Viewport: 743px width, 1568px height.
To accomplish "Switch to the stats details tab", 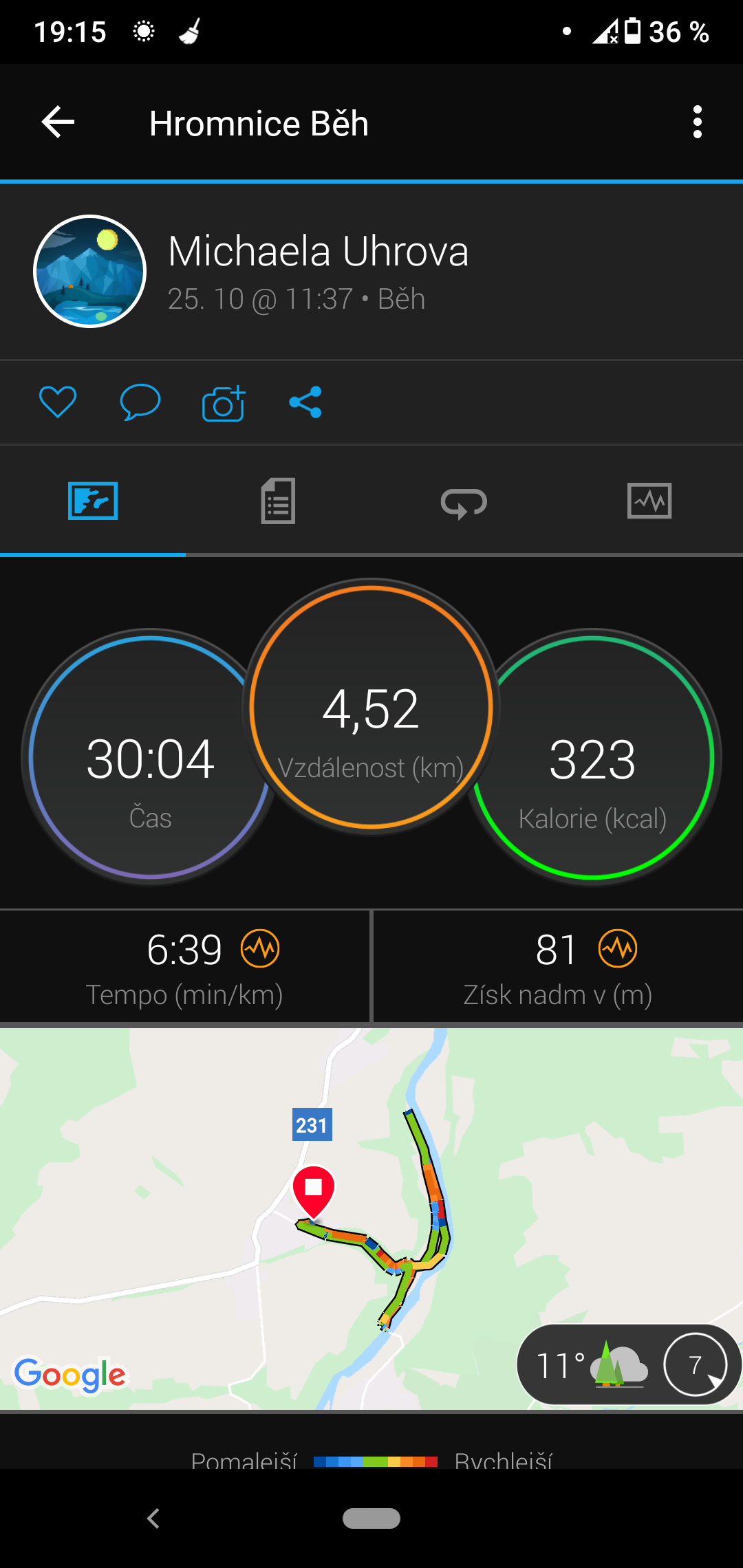I will point(278,501).
